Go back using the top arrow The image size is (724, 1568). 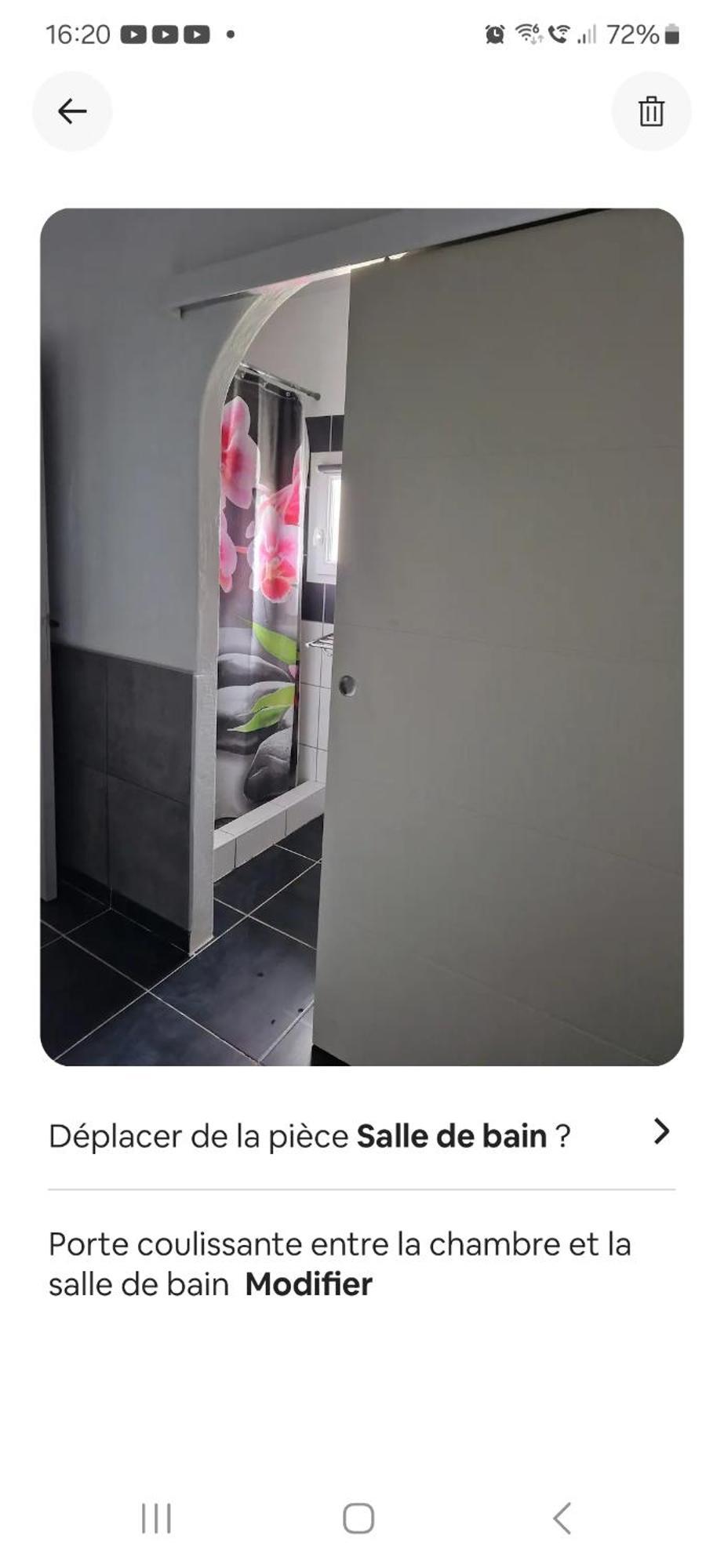click(72, 111)
